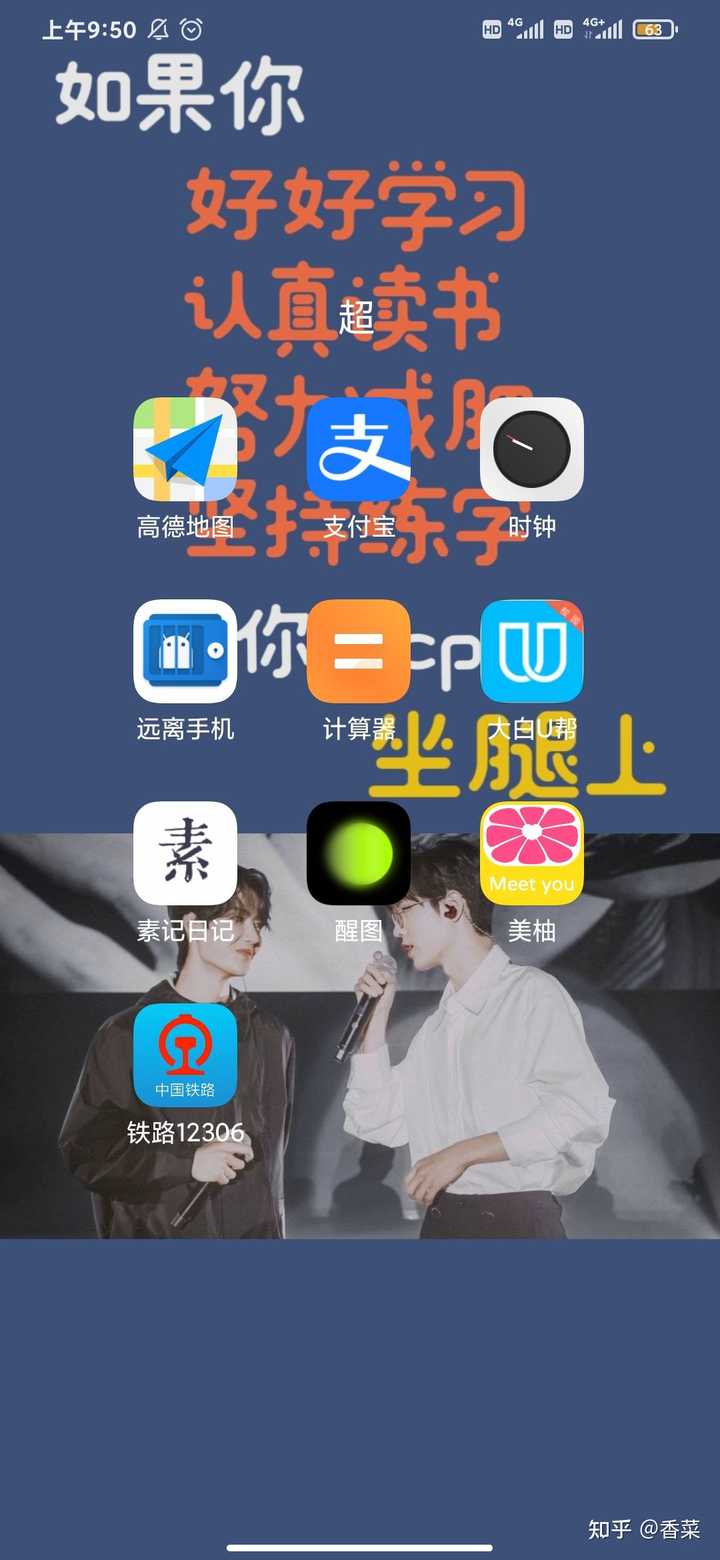Tap the folder name 超 to rename it
Screen dimensions: 720x1560
[x=357, y=317]
